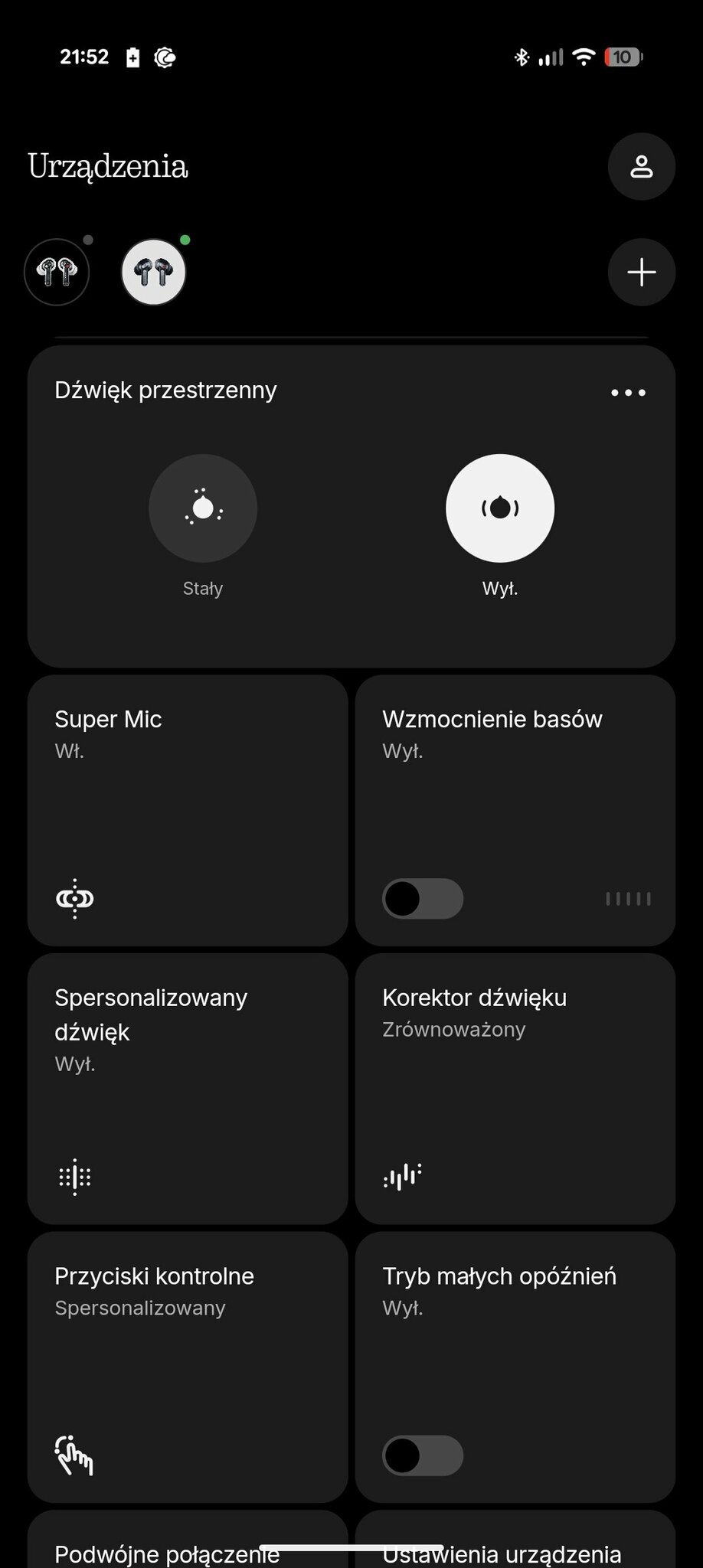The height and width of the screenshot is (1568, 703).
Task: Open the profile account icon
Action: pos(641,167)
